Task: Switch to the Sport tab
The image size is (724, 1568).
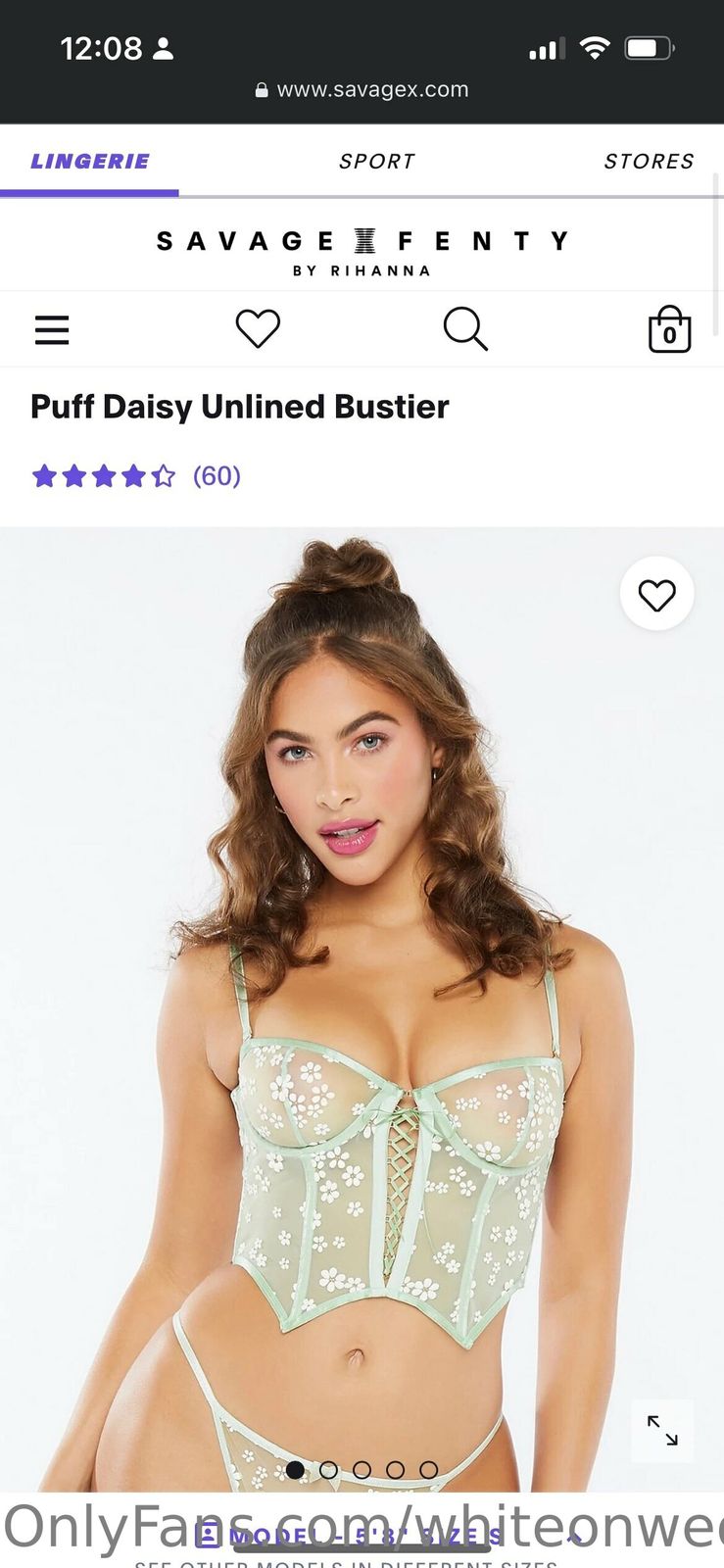Action: tap(376, 161)
